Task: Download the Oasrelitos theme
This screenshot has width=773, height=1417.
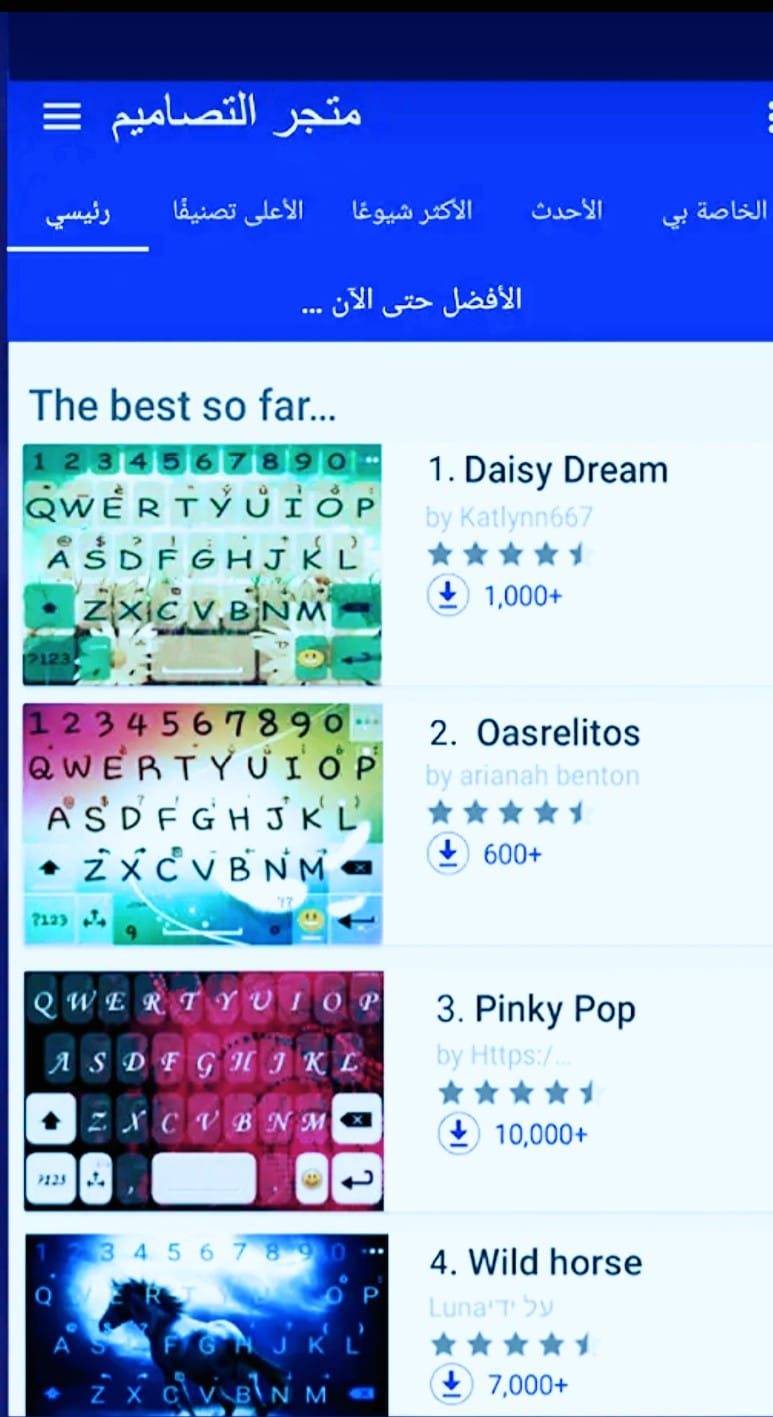Action: click(x=448, y=854)
